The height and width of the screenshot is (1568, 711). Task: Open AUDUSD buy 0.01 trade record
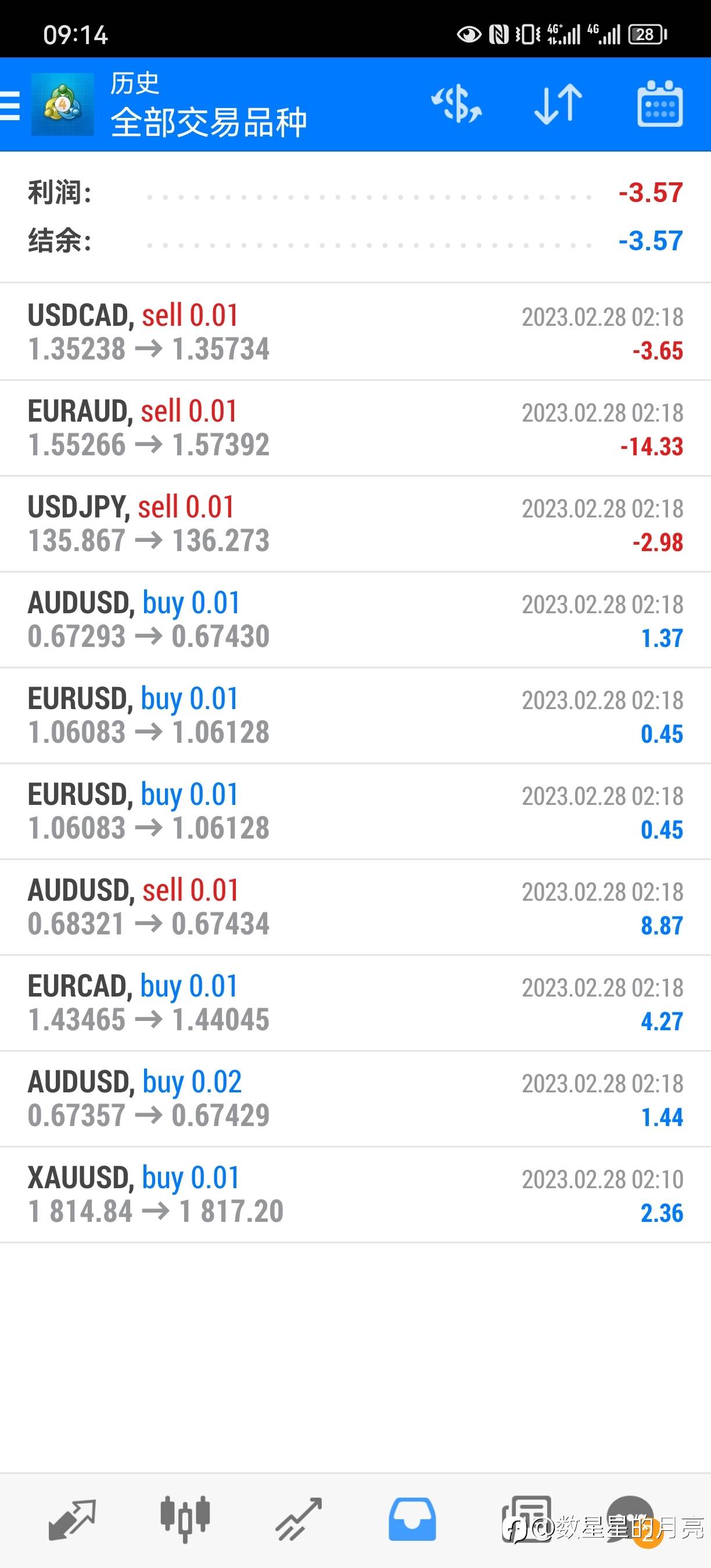click(355, 620)
